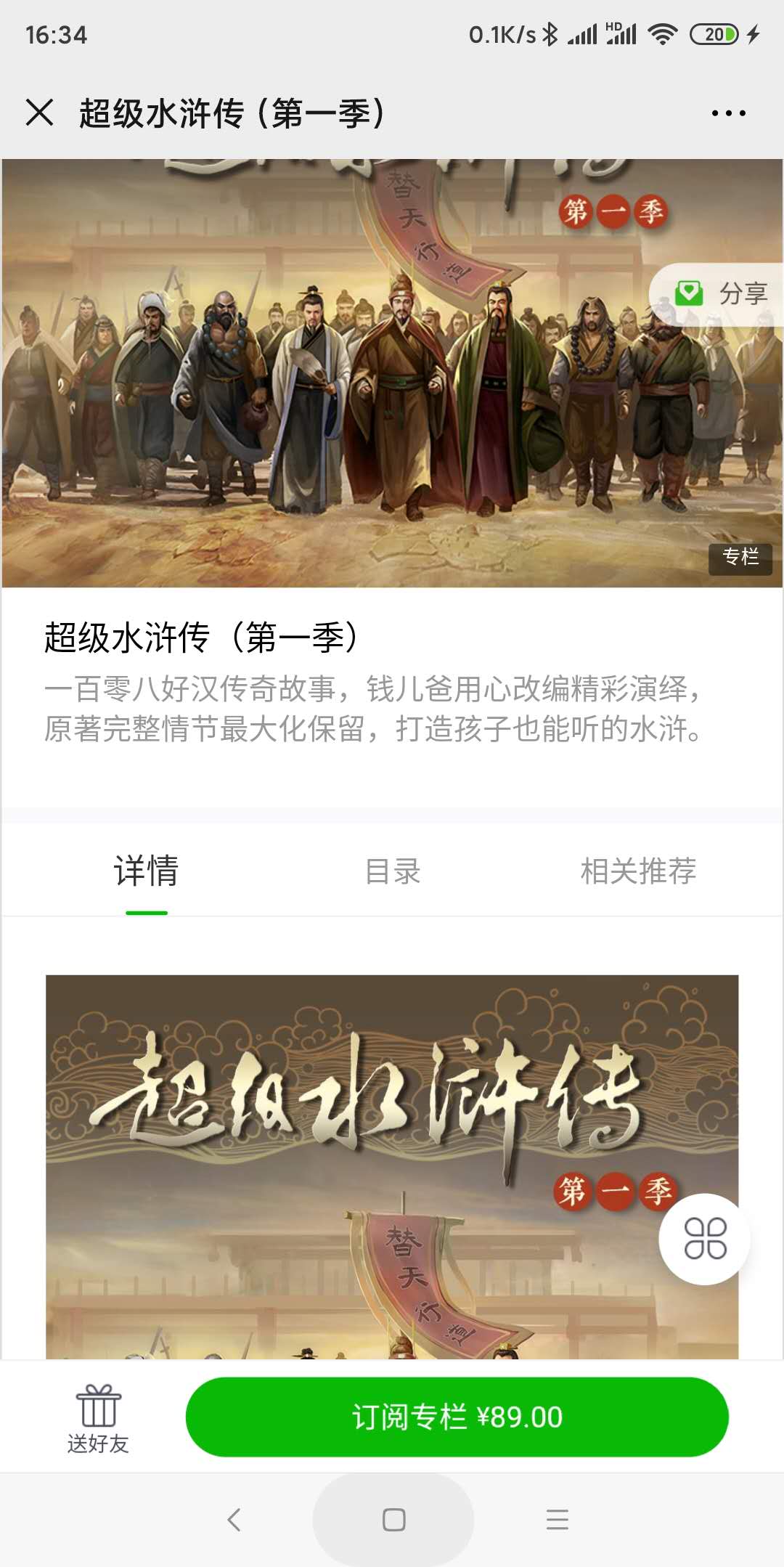
Task: Open the 相关推荐 tab
Action: pyautogui.click(x=638, y=871)
